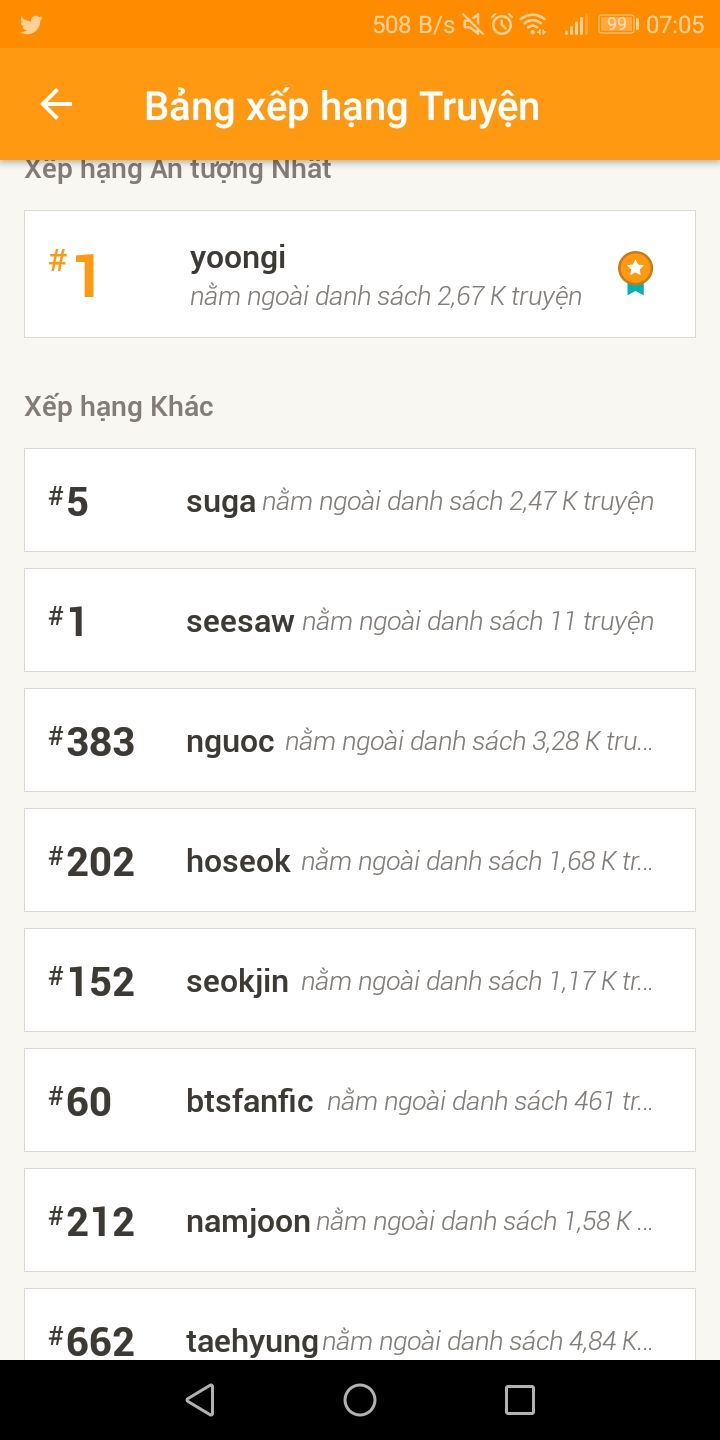The image size is (720, 1440).
Task: Tap the system home button
Action: click(x=360, y=1400)
